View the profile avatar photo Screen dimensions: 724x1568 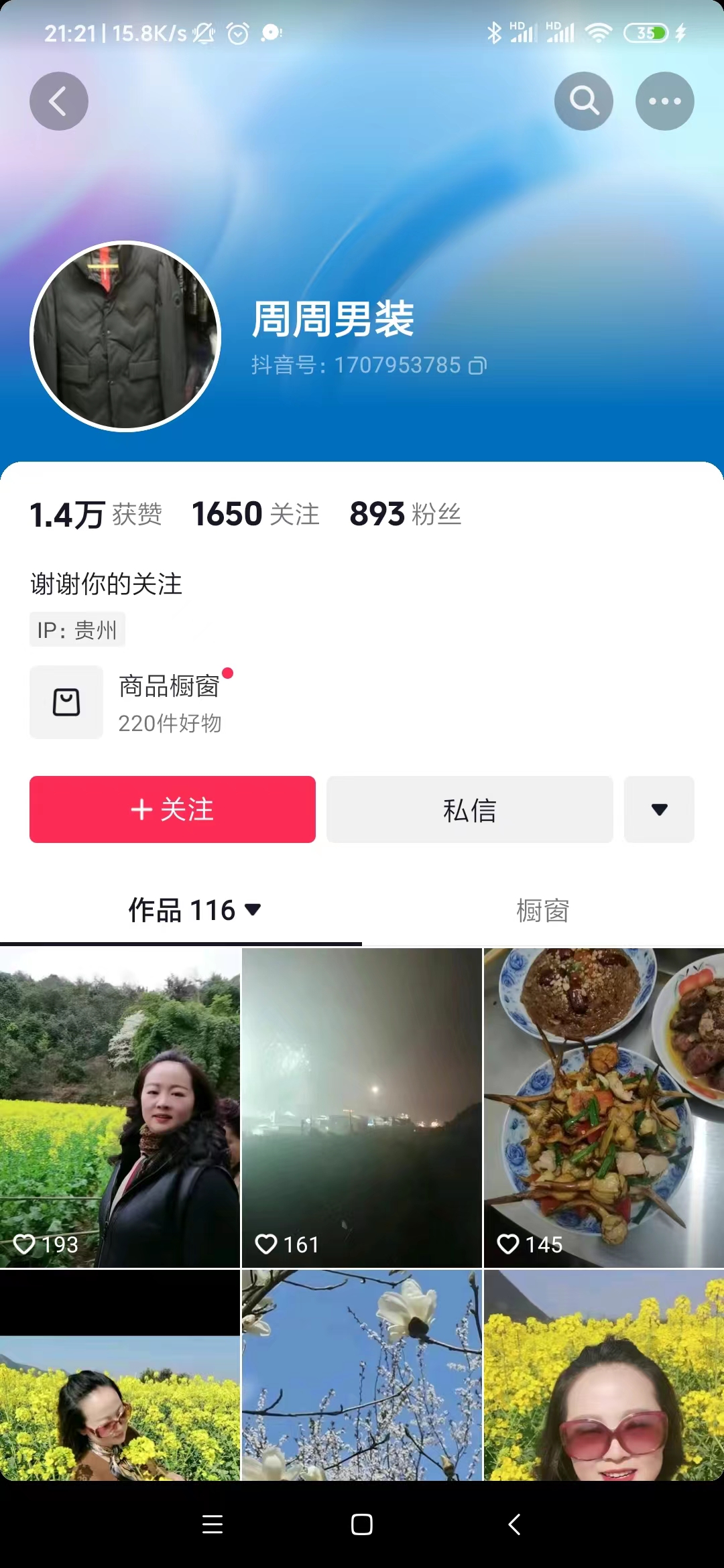[x=125, y=336]
